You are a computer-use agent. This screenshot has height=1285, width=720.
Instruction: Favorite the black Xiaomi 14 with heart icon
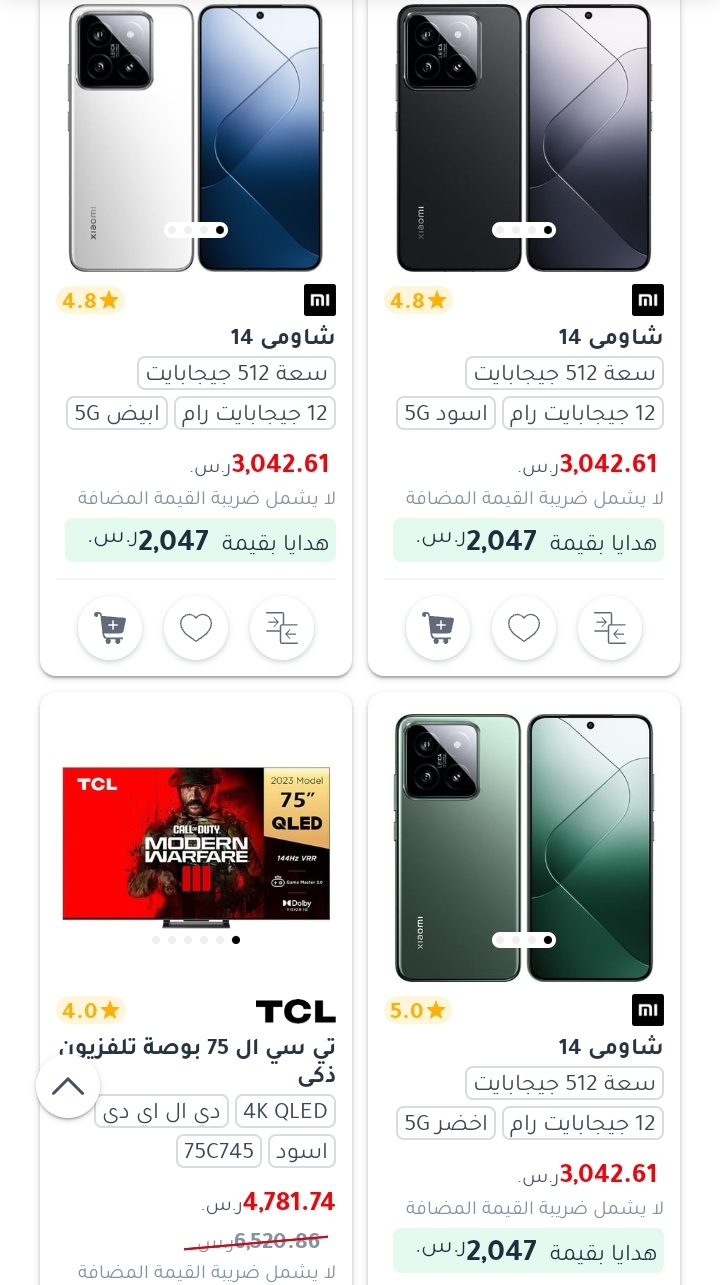coord(524,628)
